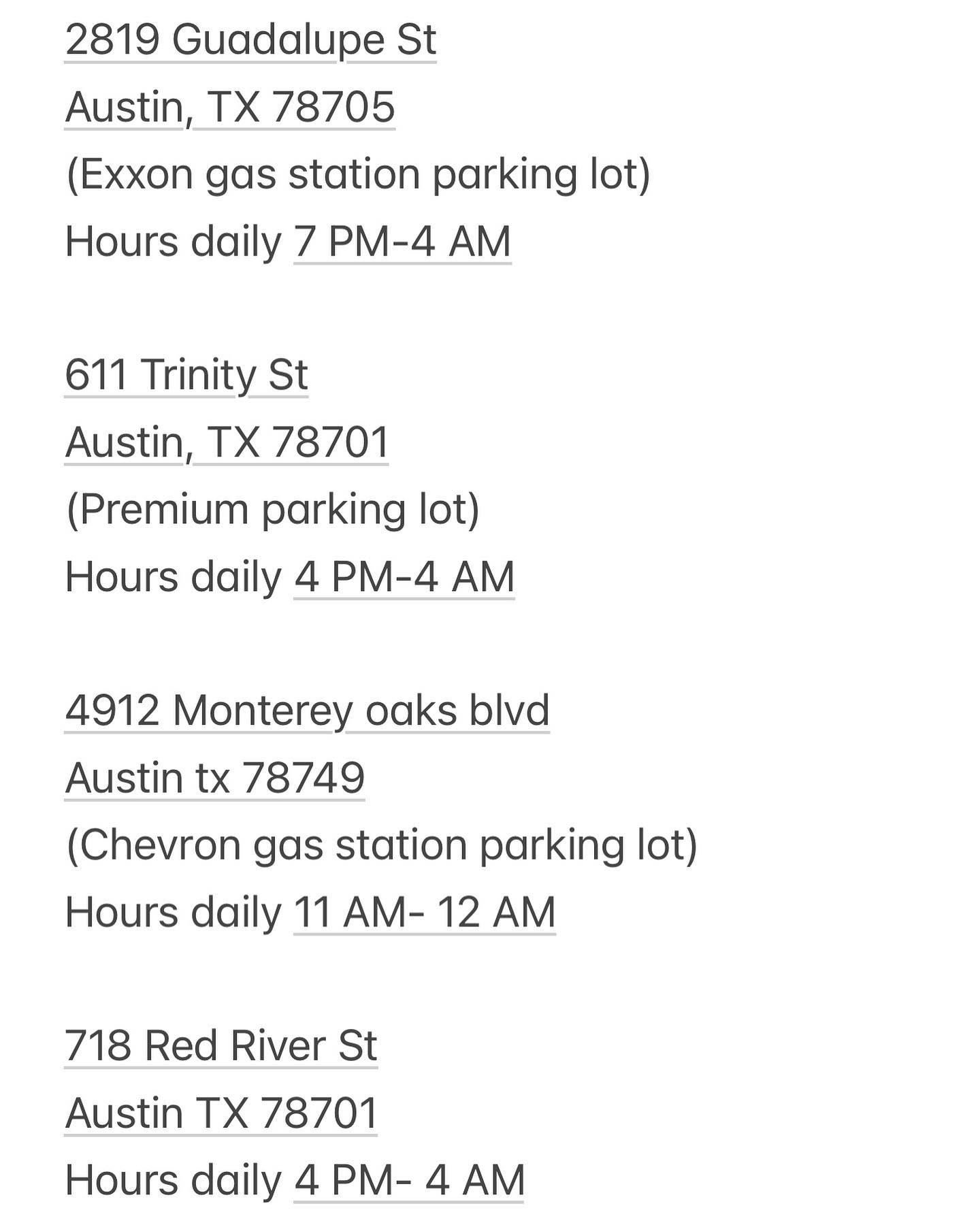980x1225 pixels.
Task: Tap the 7 PM-4 AM hours link
Action: coord(402,242)
